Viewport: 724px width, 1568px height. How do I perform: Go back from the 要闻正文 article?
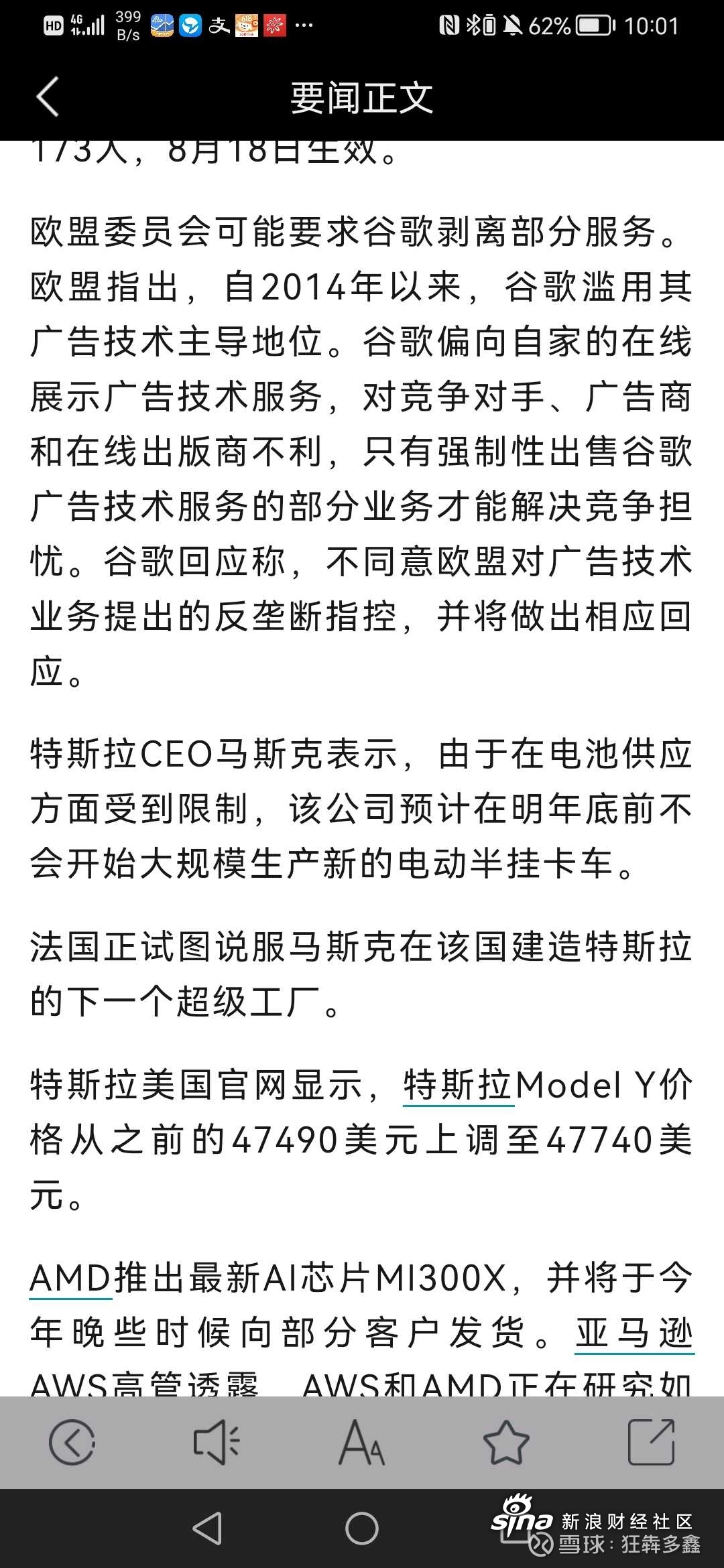point(48,97)
